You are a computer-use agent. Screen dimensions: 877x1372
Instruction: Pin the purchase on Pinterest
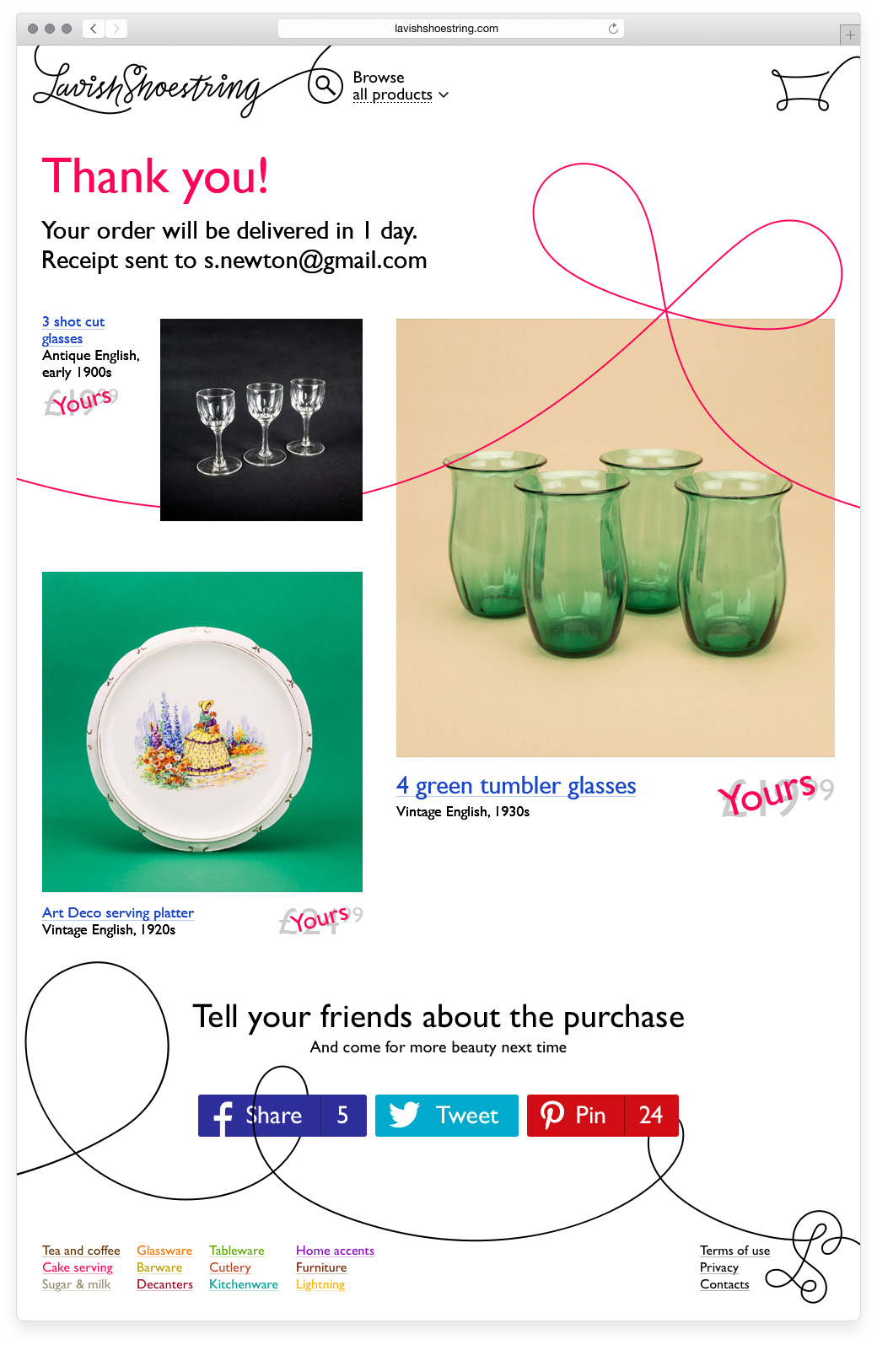[602, 1115]
